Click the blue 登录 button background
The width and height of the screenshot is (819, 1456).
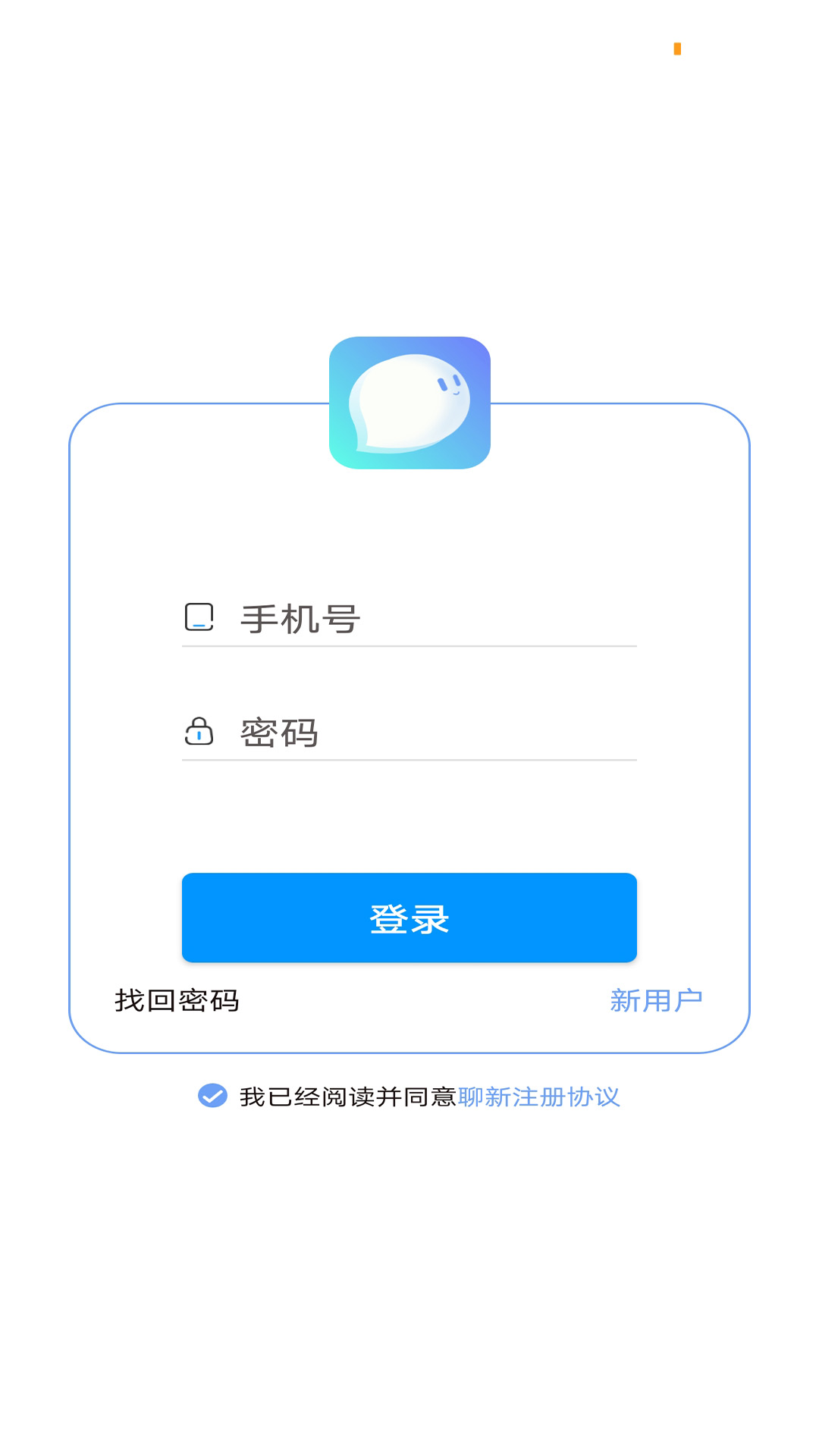pyautogui.click(x=409, y=918)
